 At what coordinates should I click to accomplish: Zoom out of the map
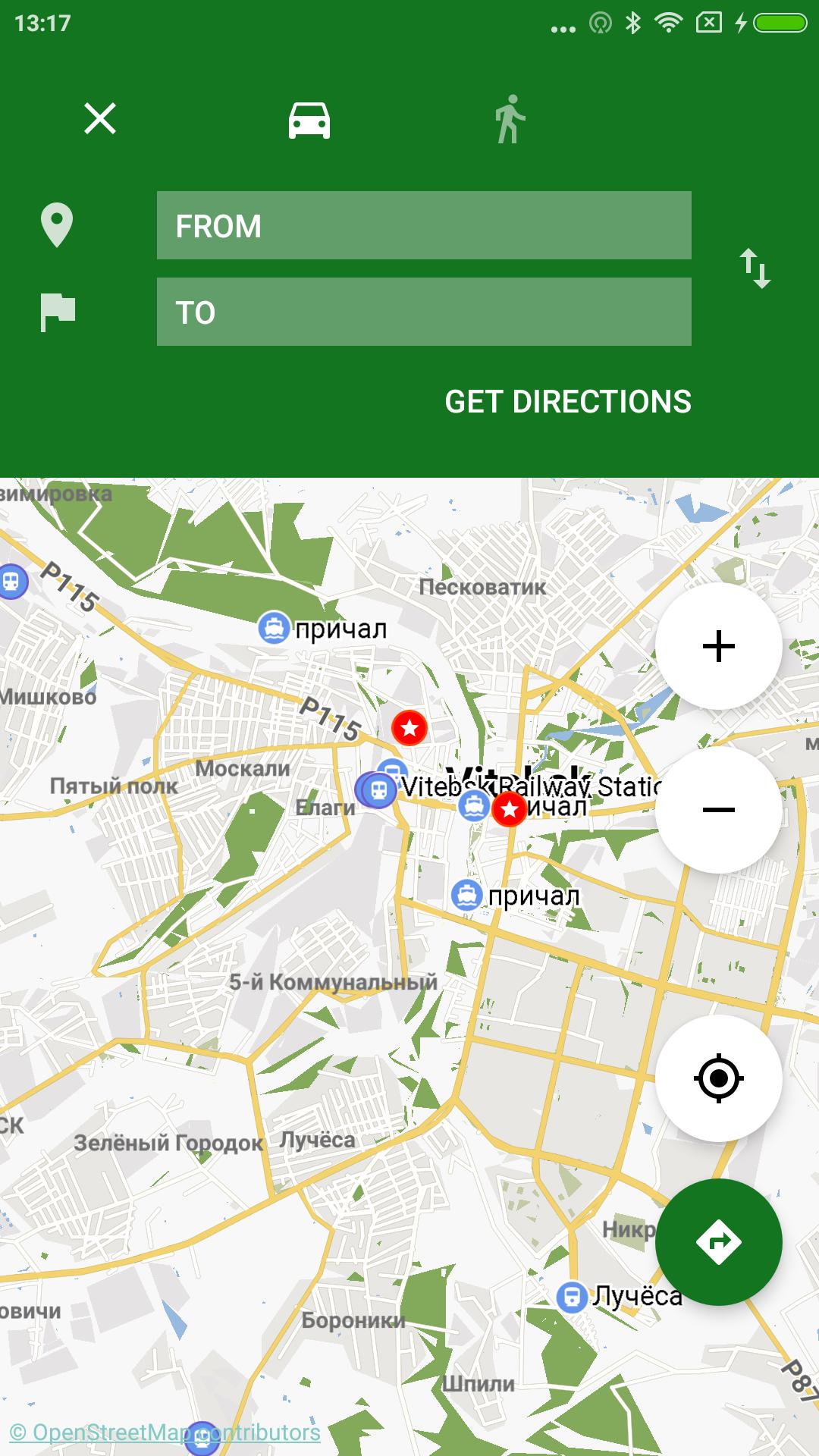point(718,809)
